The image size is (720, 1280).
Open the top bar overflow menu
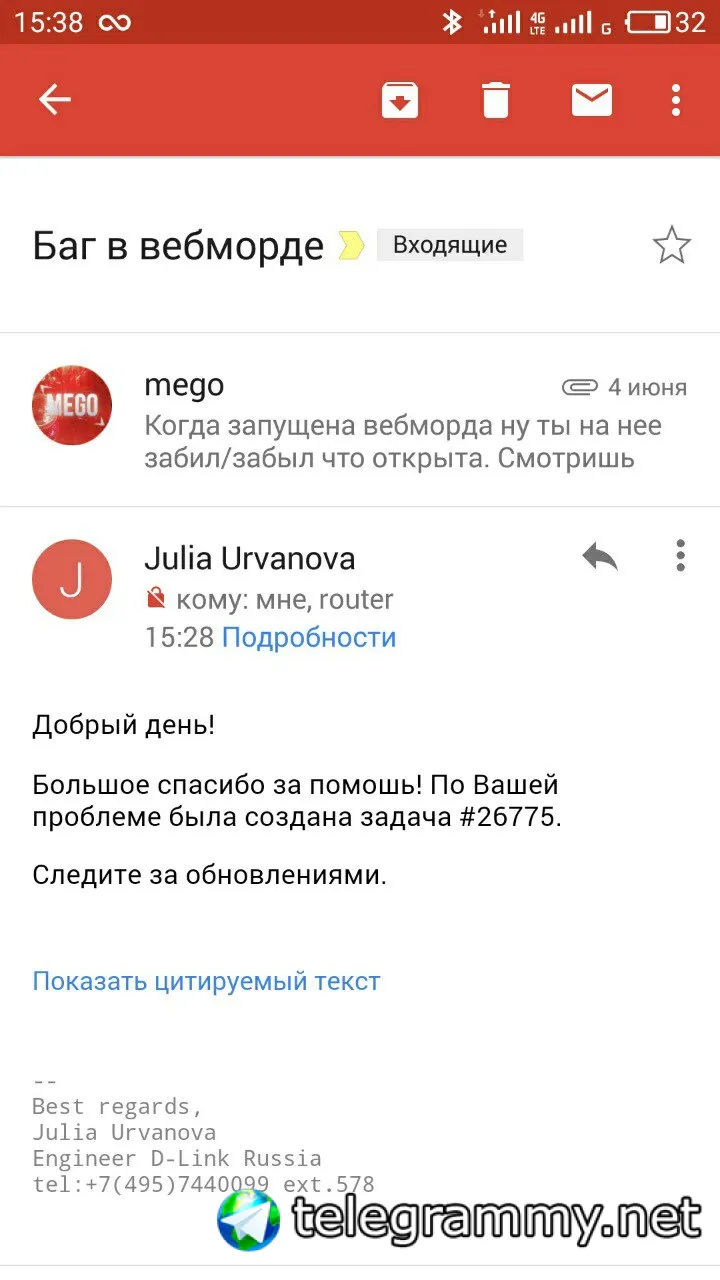pyautogui.click(x=676, y=100)
